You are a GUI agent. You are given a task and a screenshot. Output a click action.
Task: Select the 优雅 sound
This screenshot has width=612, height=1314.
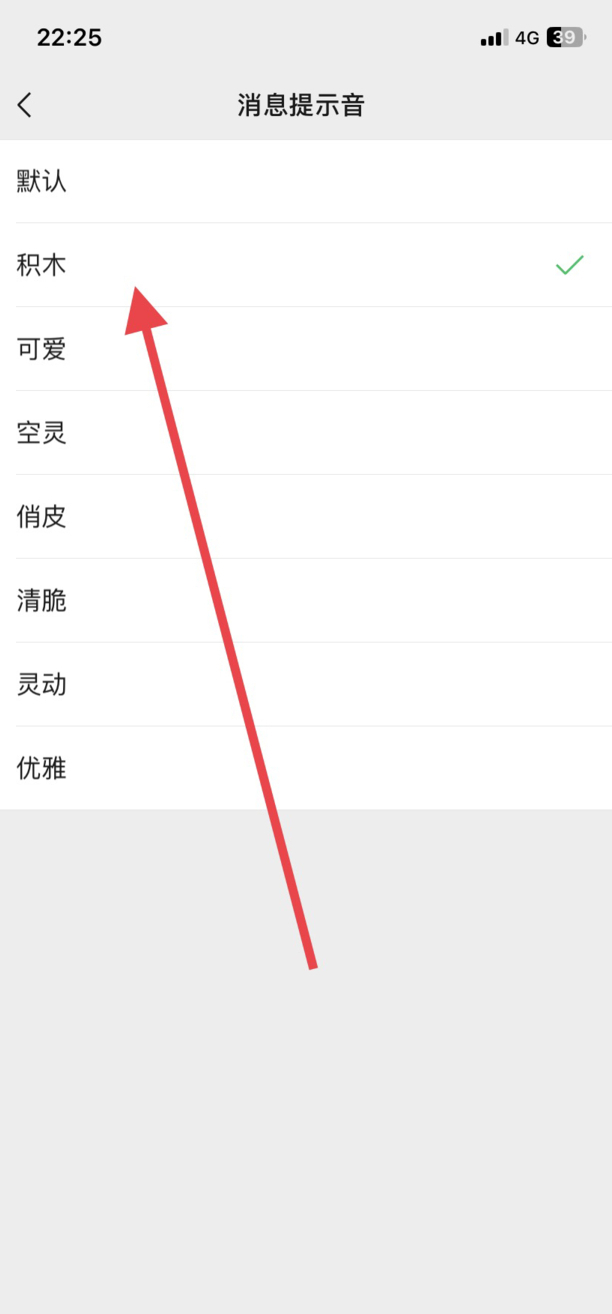[x=306, y=769]
